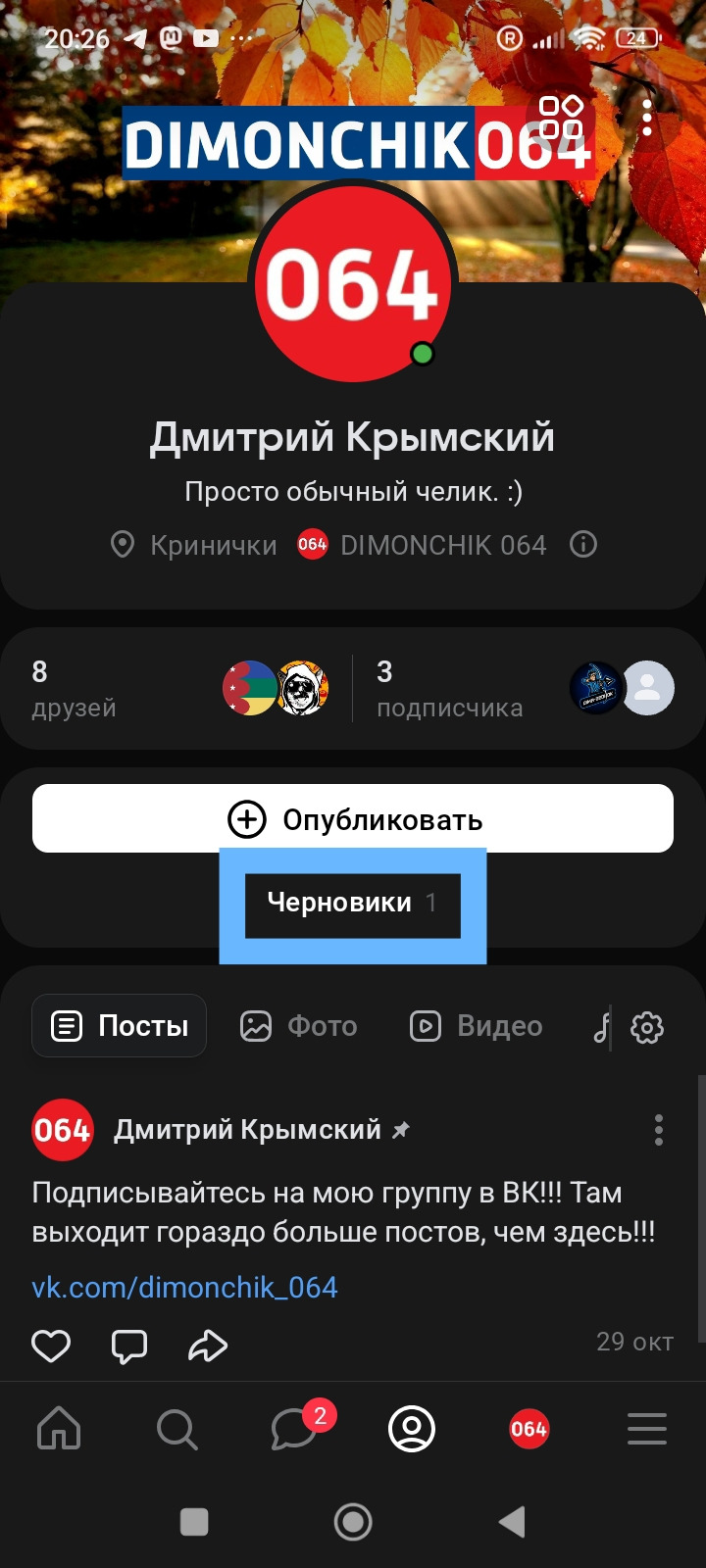Follow the vk.com/dimonchik_064 link

[184, 1287]
